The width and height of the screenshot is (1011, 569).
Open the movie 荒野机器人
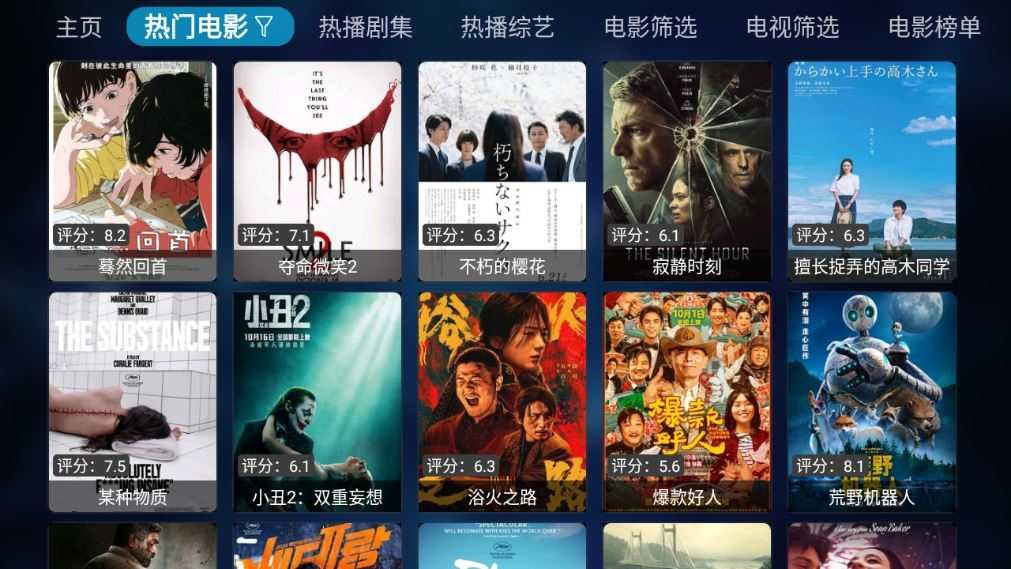coord(871,401)
